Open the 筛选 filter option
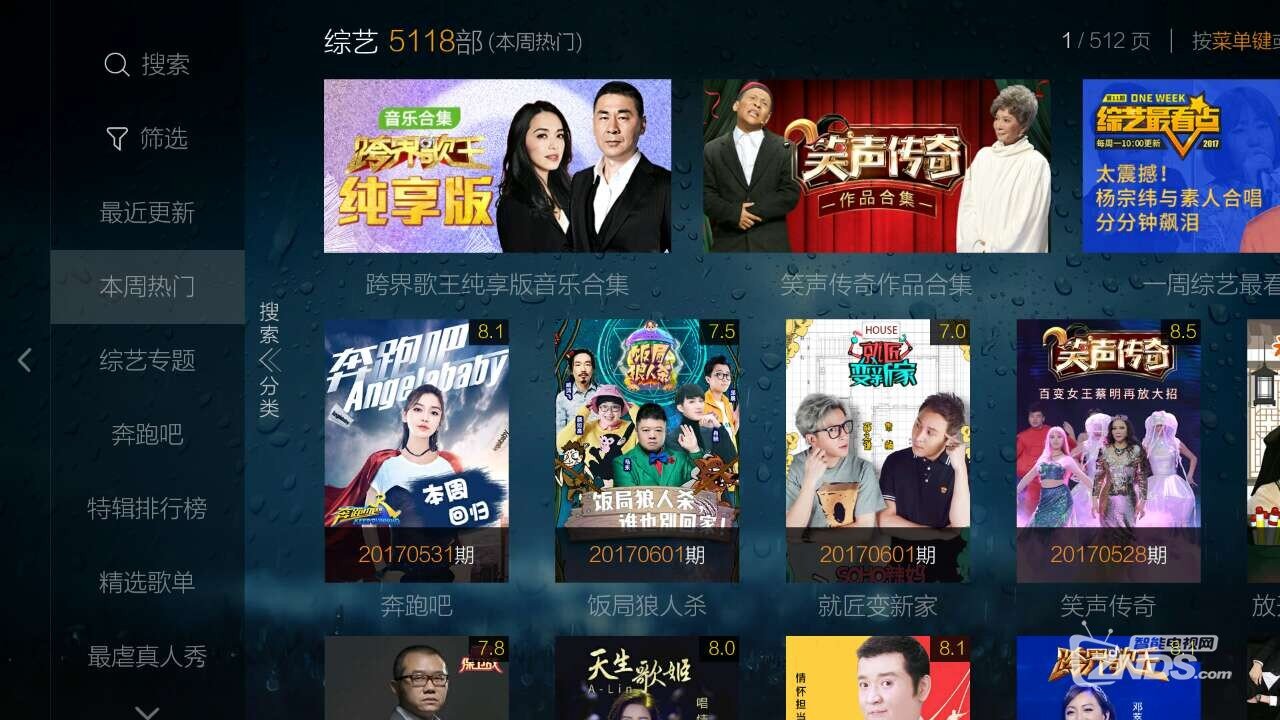This screenshot has width=1280, height=720. click(x=147, y=139)
